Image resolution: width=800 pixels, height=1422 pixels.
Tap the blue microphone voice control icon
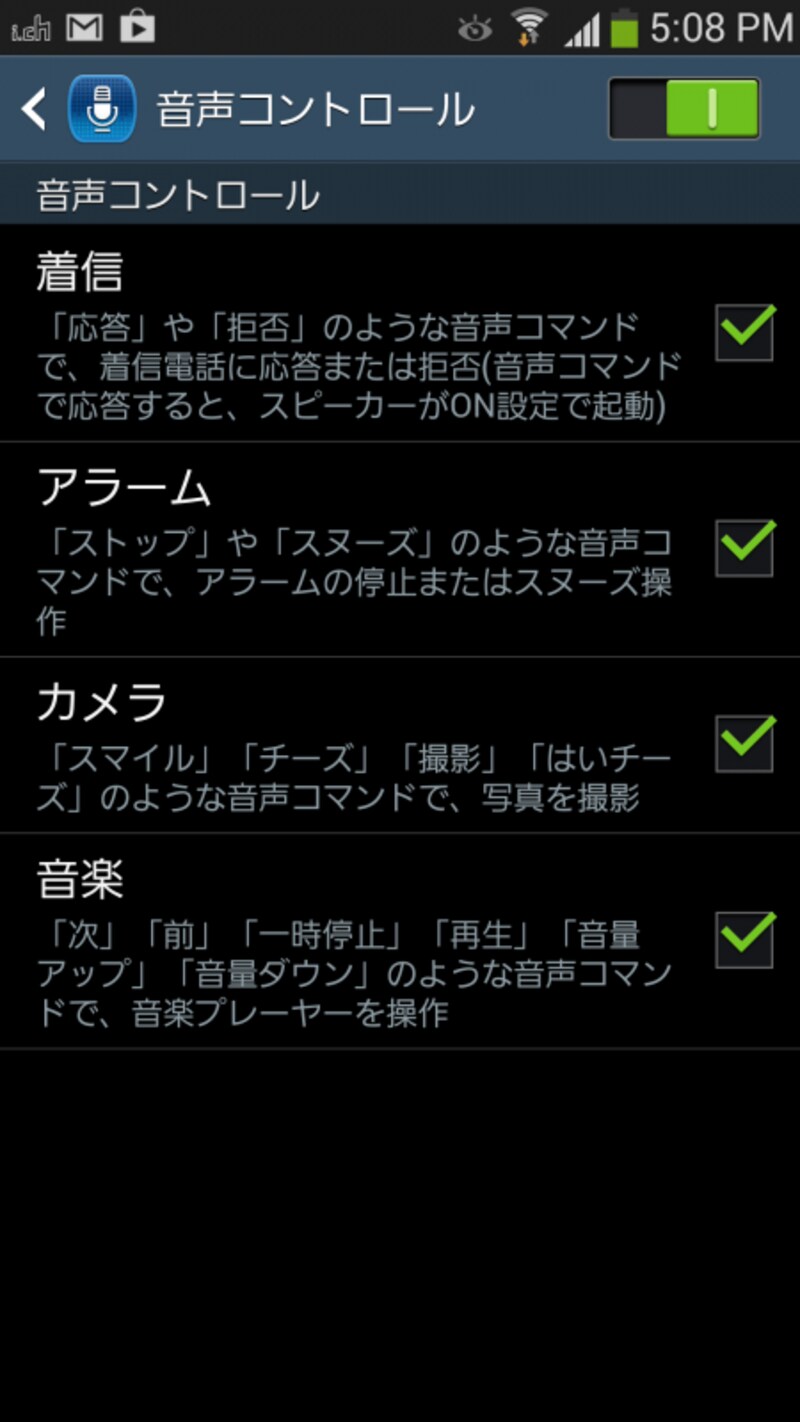pyautogui.click(x=103, y=108)
